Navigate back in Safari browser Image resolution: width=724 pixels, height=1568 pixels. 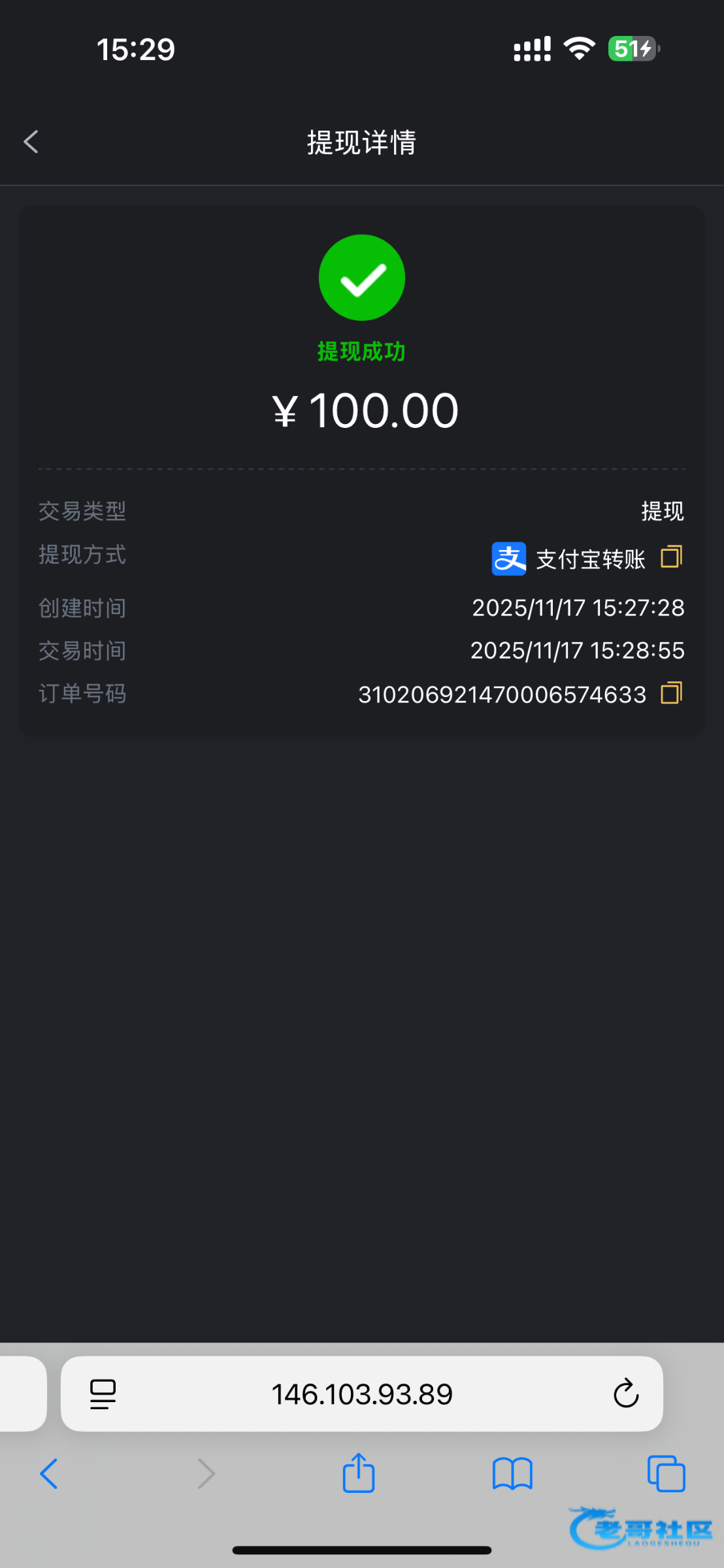click(49, 1474)
